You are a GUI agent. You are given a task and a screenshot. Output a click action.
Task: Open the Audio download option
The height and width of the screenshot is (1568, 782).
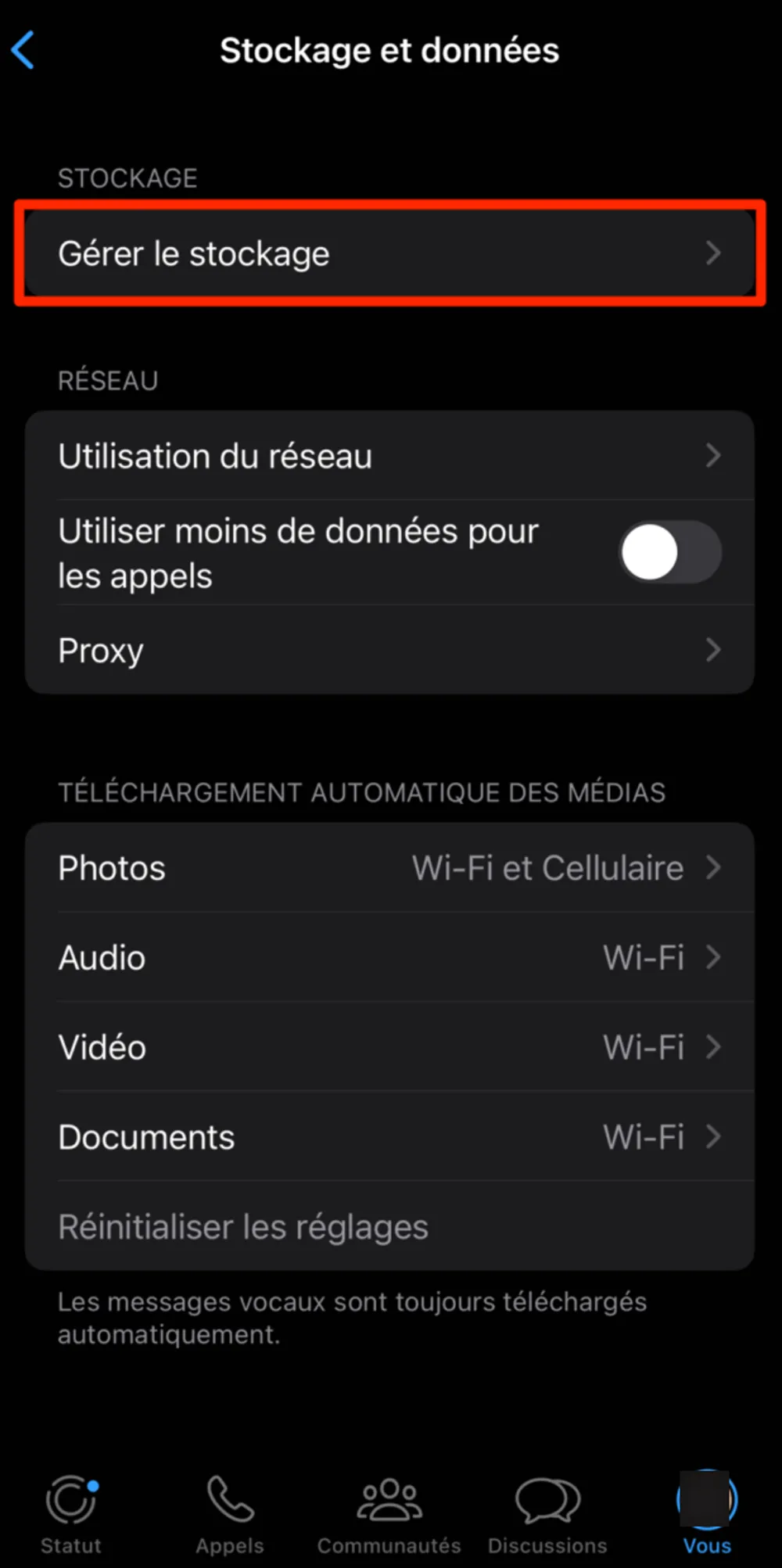pos(389,958)
